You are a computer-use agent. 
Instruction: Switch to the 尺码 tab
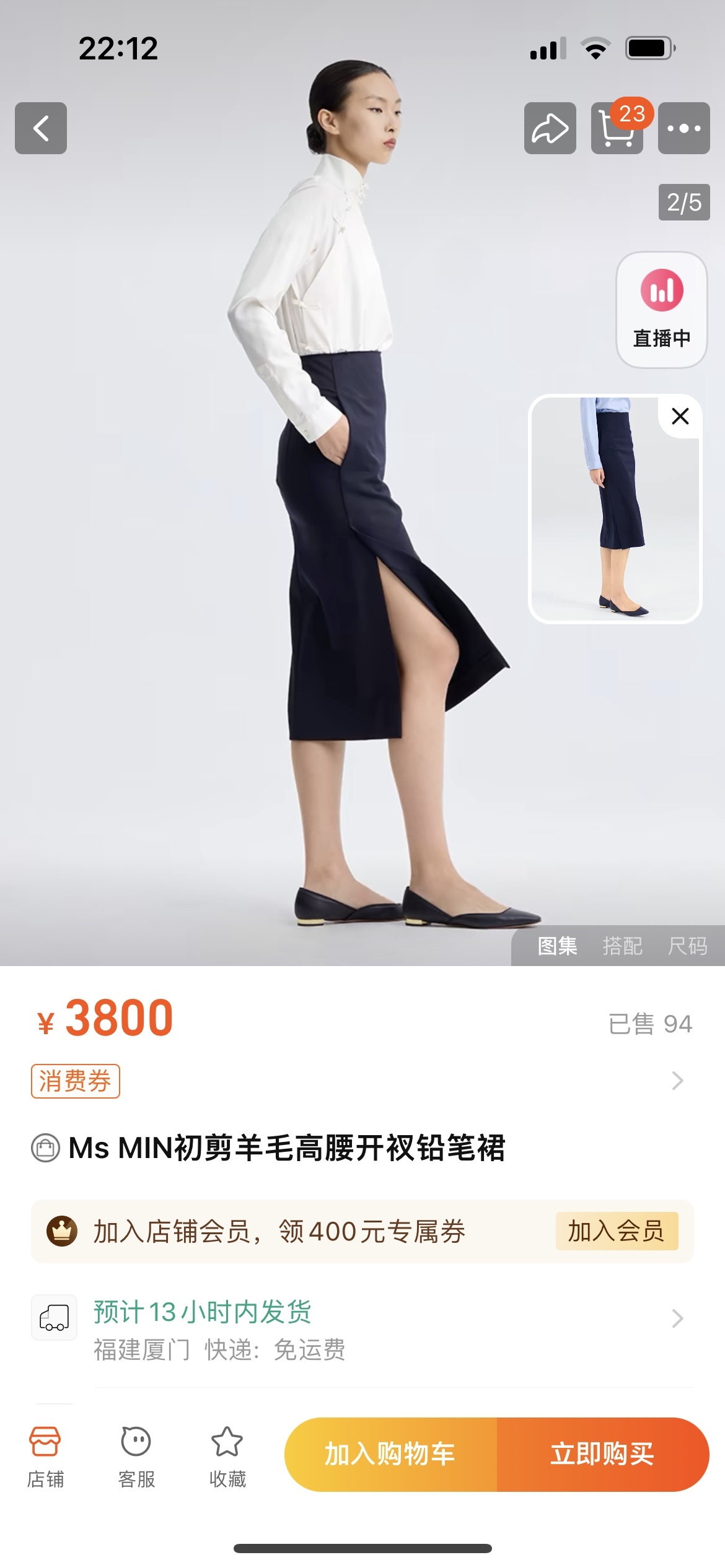687,946
